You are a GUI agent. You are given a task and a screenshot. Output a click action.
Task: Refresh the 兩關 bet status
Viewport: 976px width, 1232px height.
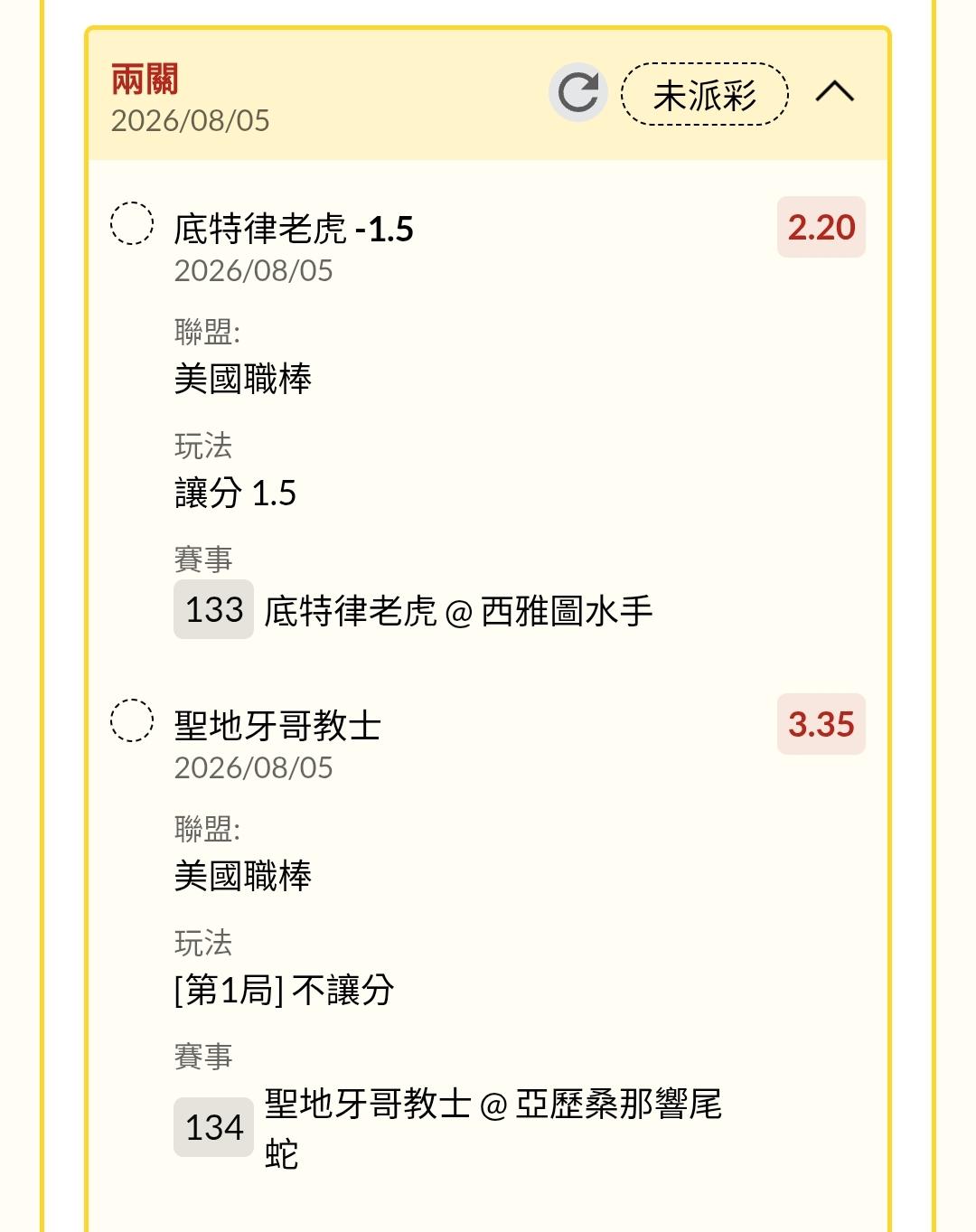[578, 92]
